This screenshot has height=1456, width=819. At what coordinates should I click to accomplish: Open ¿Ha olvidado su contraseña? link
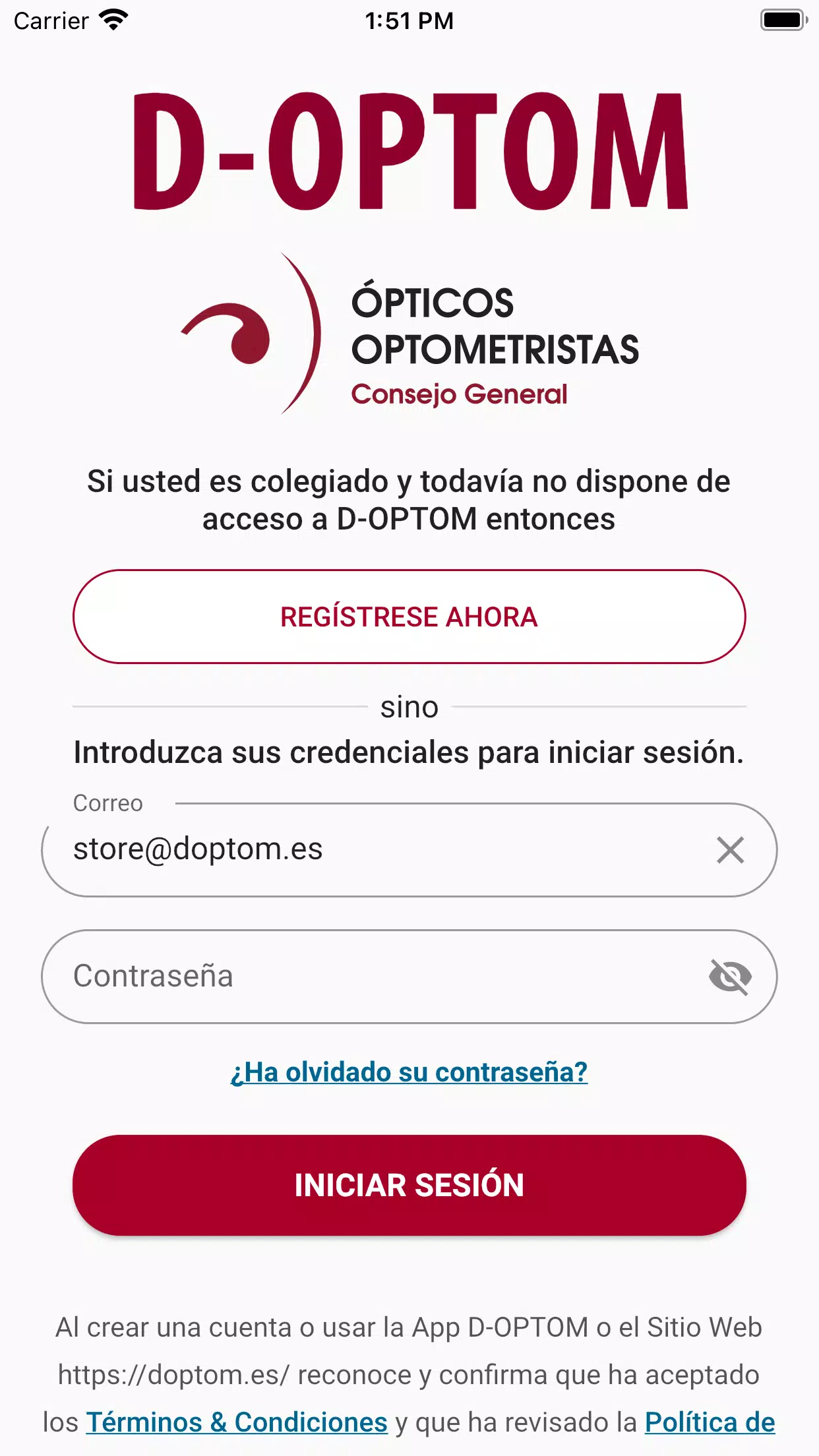409,1072
